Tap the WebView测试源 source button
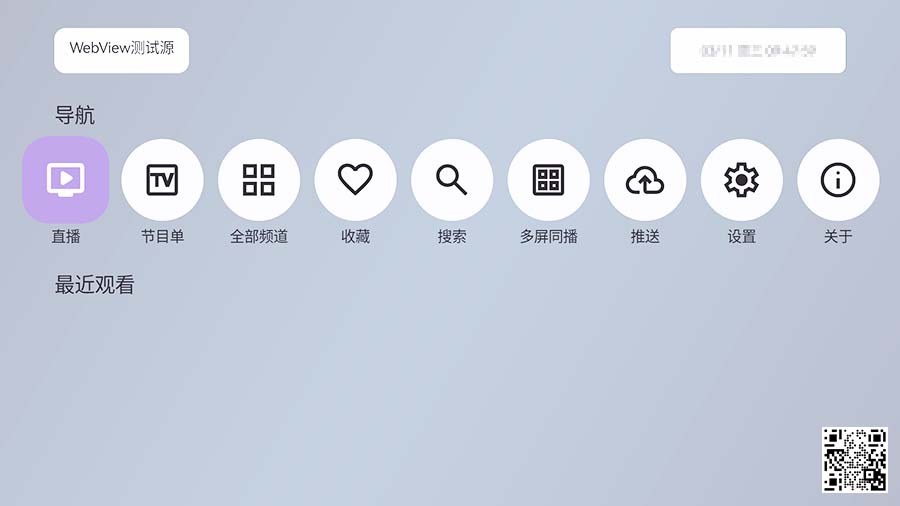 (121, 50)
